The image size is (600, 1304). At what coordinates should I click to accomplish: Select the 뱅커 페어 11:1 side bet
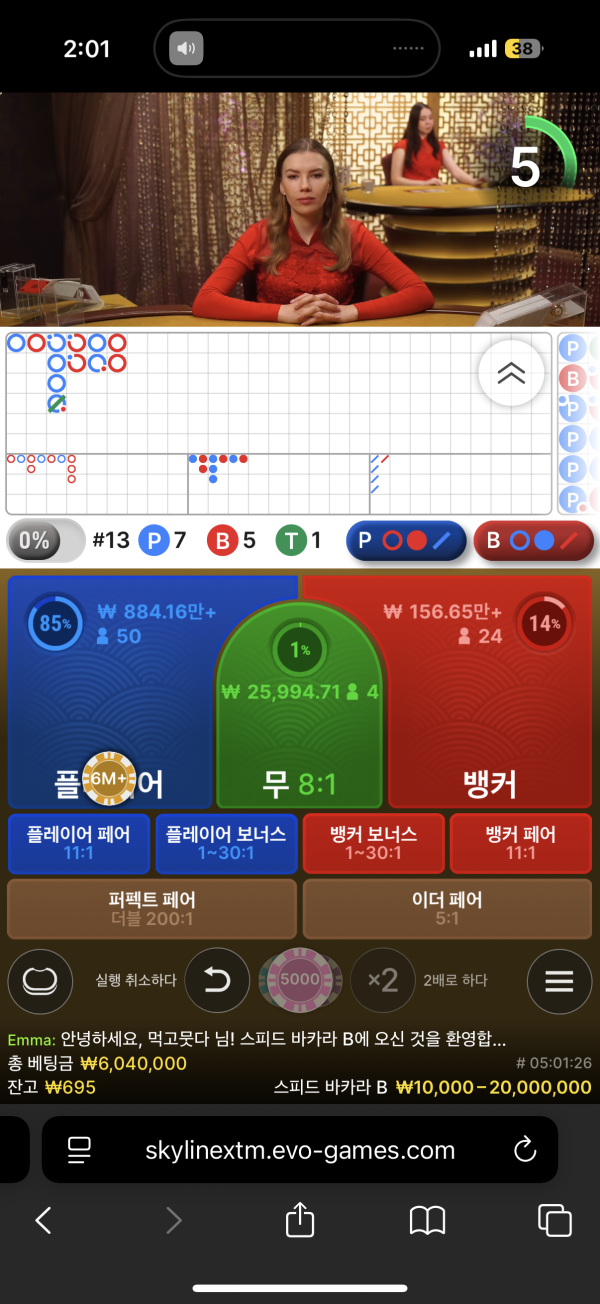coord(520,844)
